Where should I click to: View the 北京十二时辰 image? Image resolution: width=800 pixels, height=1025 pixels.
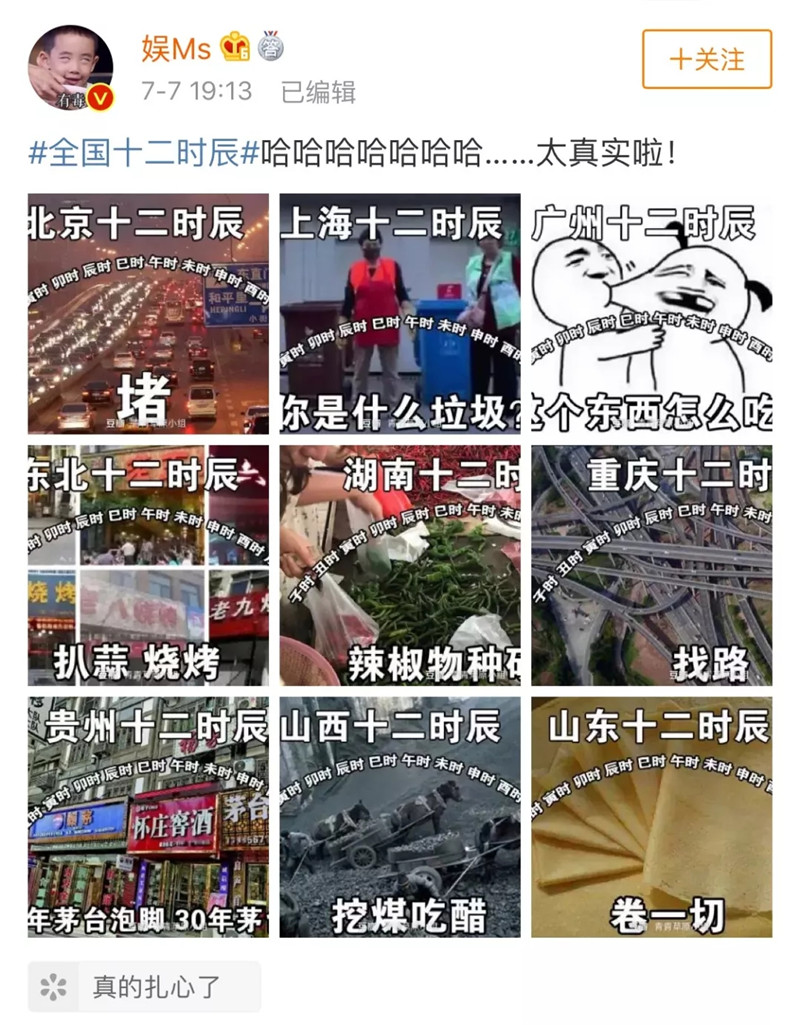[x=148, y=313]
